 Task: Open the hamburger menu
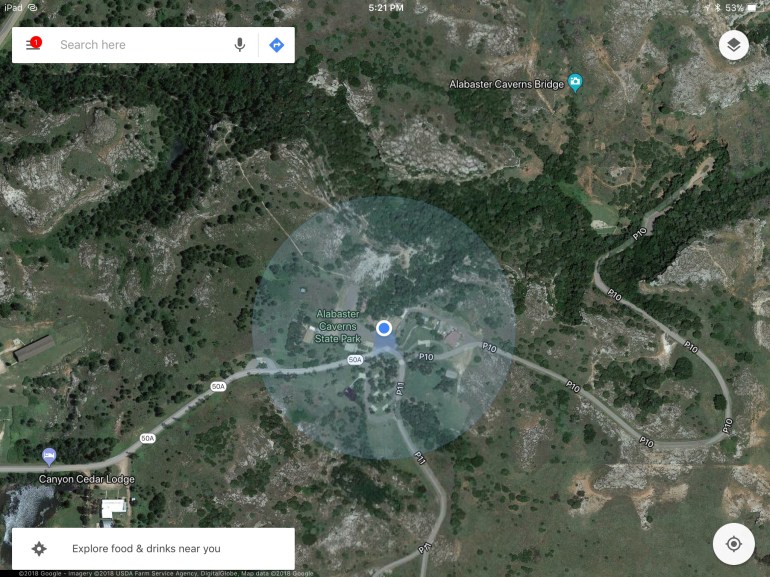[x=32, y=45]
